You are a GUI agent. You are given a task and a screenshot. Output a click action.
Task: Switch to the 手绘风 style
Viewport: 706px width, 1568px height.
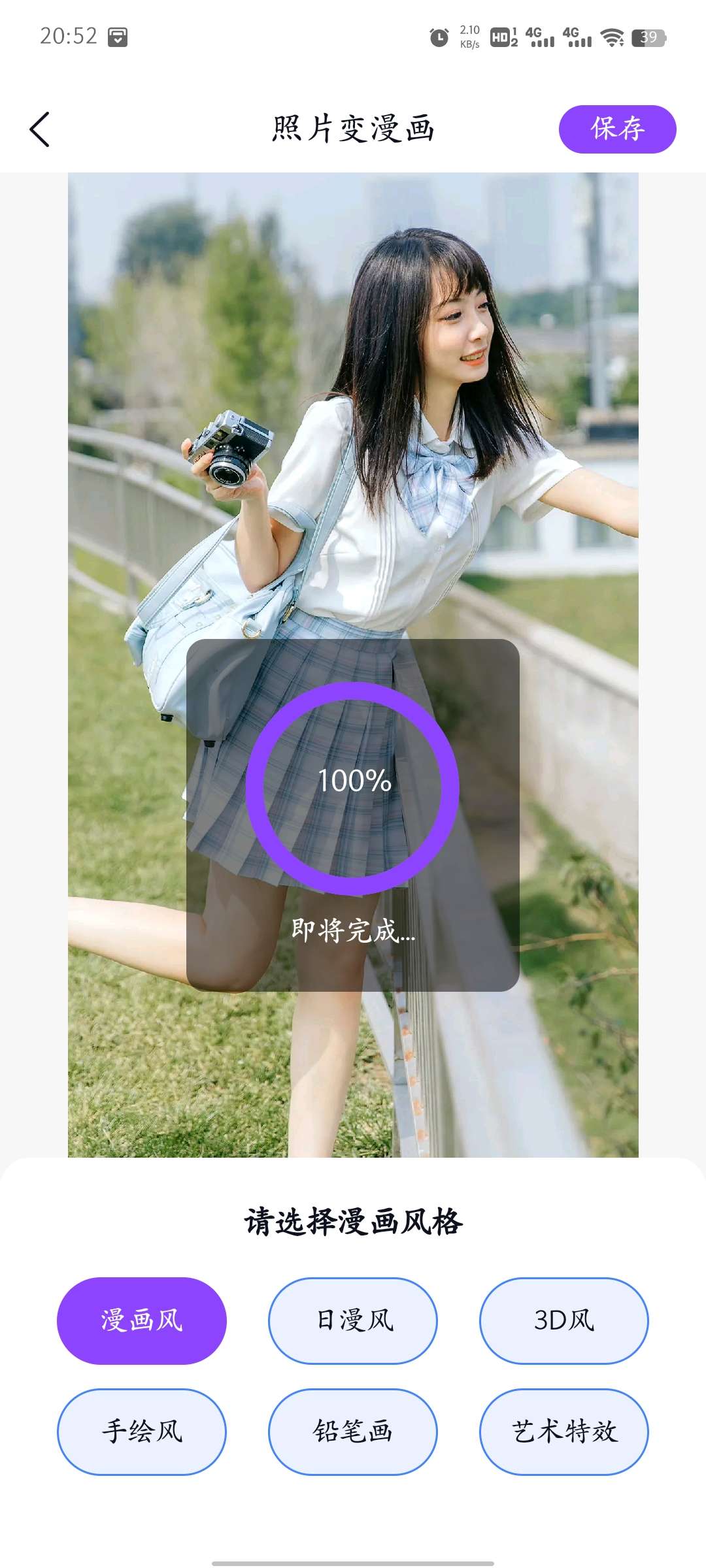(142, 1431)
